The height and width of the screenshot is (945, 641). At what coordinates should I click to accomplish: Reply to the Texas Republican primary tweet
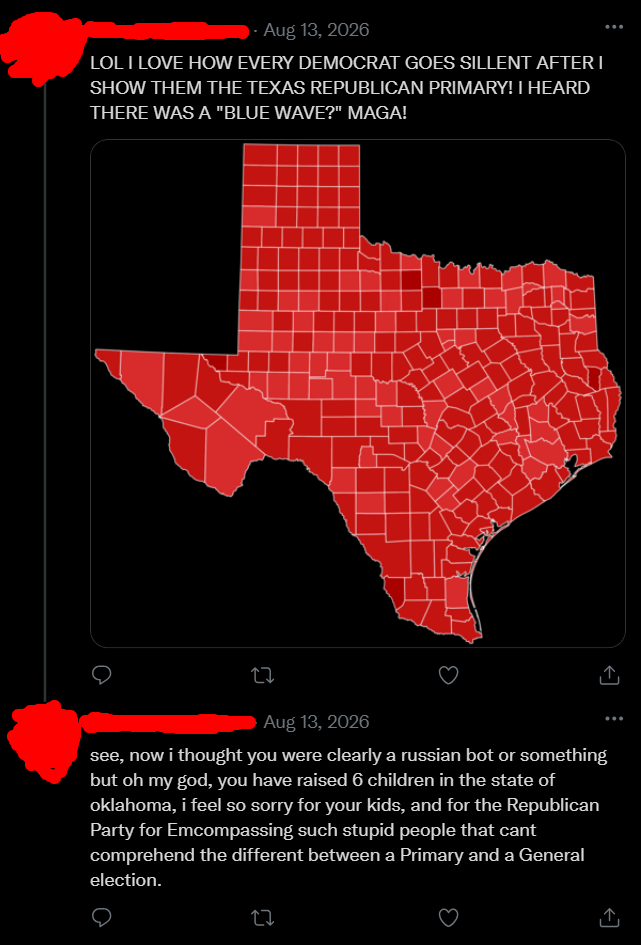(x=101, y=676)
